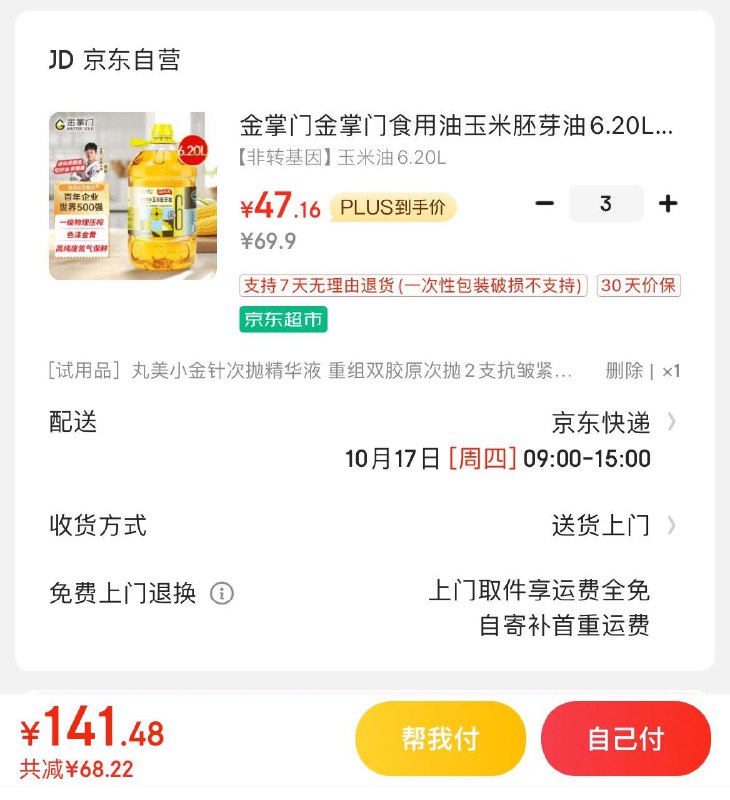Choose 帮我付 to have someone else pay
The width and height of the screenshot is (730, 800).
[x=440, y=739]
